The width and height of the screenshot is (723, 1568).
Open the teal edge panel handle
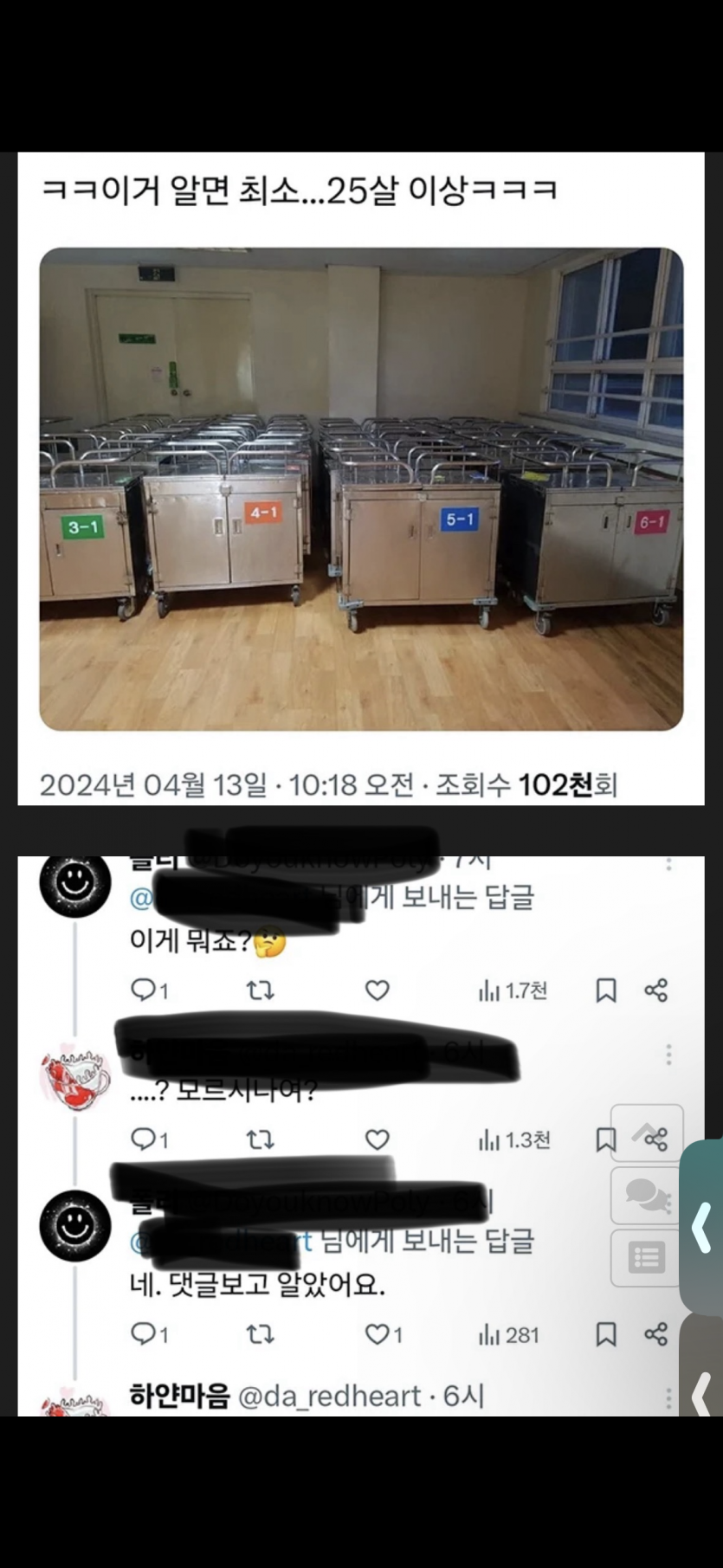tap(703, 1227)
